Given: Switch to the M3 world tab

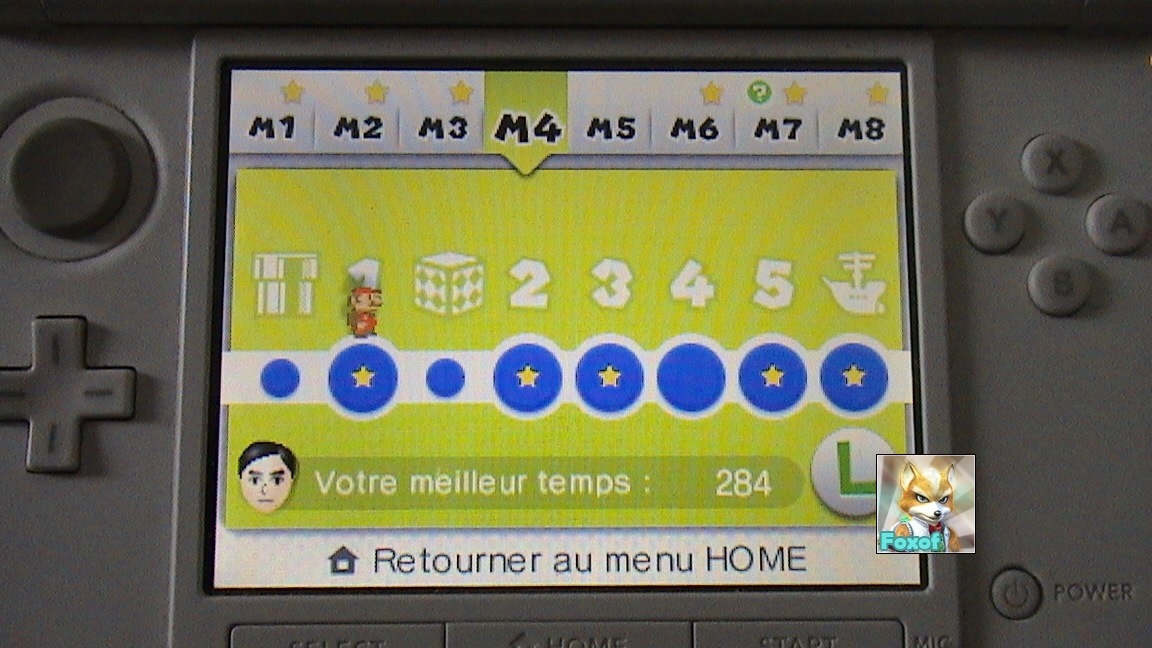Looking at the screenshot, I should [443, 126].
